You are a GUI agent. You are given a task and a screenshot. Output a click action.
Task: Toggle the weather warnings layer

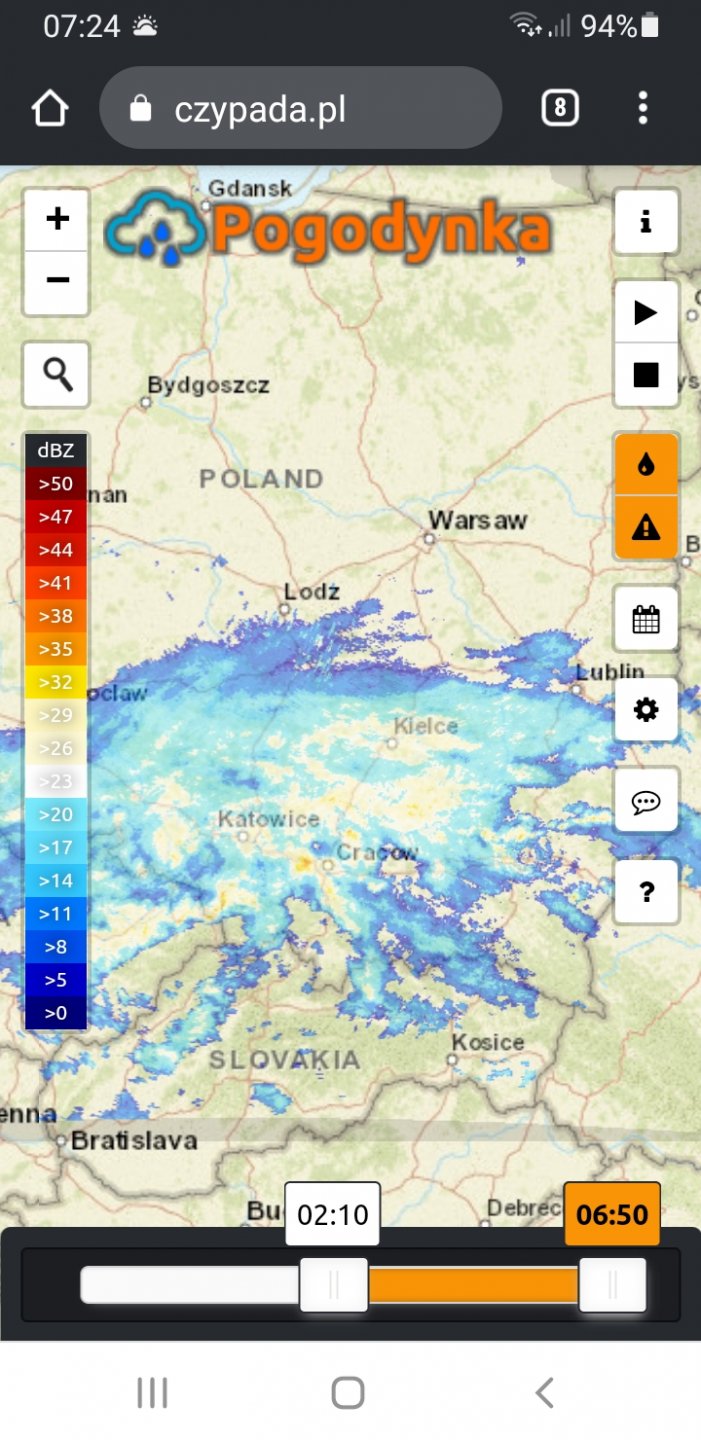pyautogui.click(x=646, y=527)
